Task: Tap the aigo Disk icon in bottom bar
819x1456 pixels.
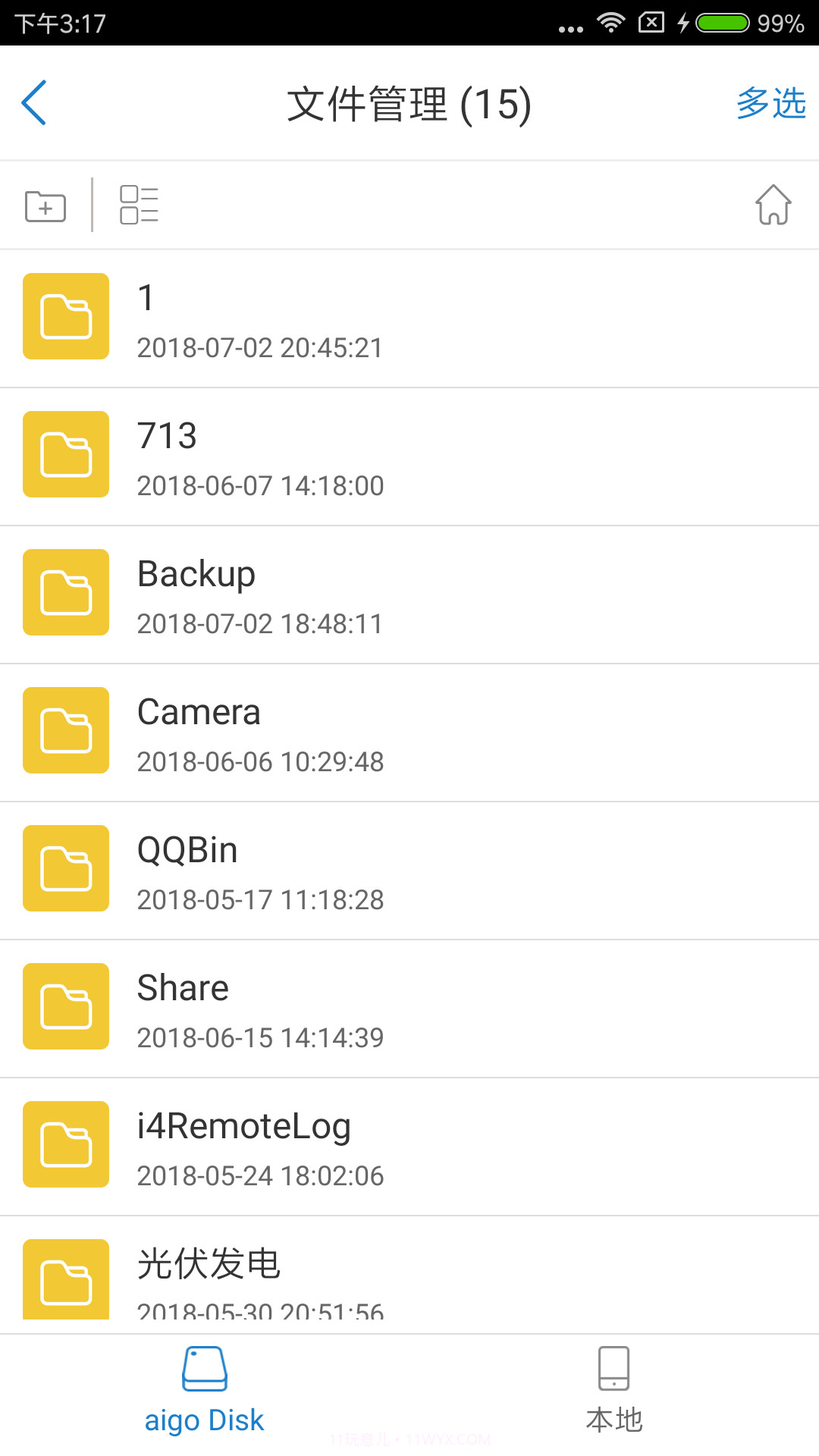Action: pyautogui.click(x=204, y=1370)
